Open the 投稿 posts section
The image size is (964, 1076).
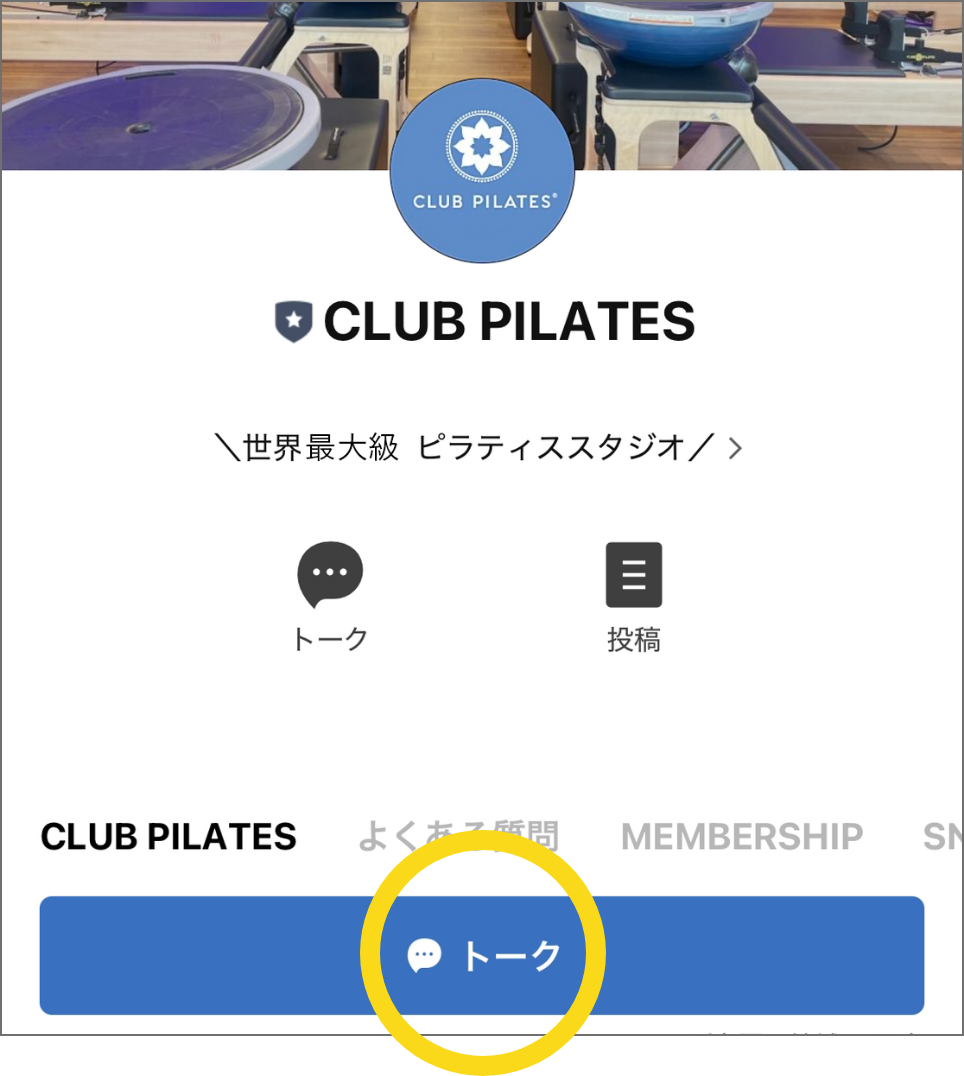coord(634,595)
